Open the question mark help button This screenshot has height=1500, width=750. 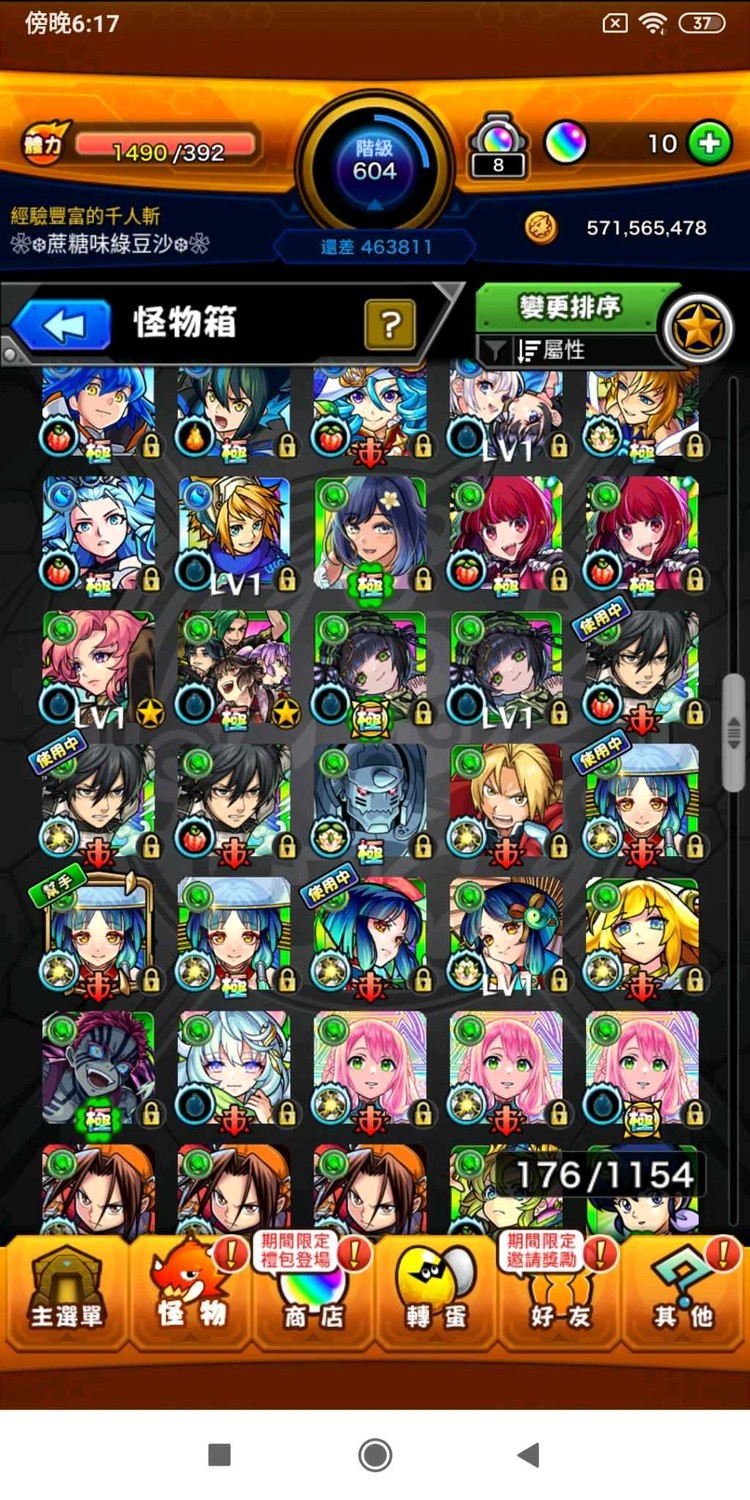(x=390, y=324)
